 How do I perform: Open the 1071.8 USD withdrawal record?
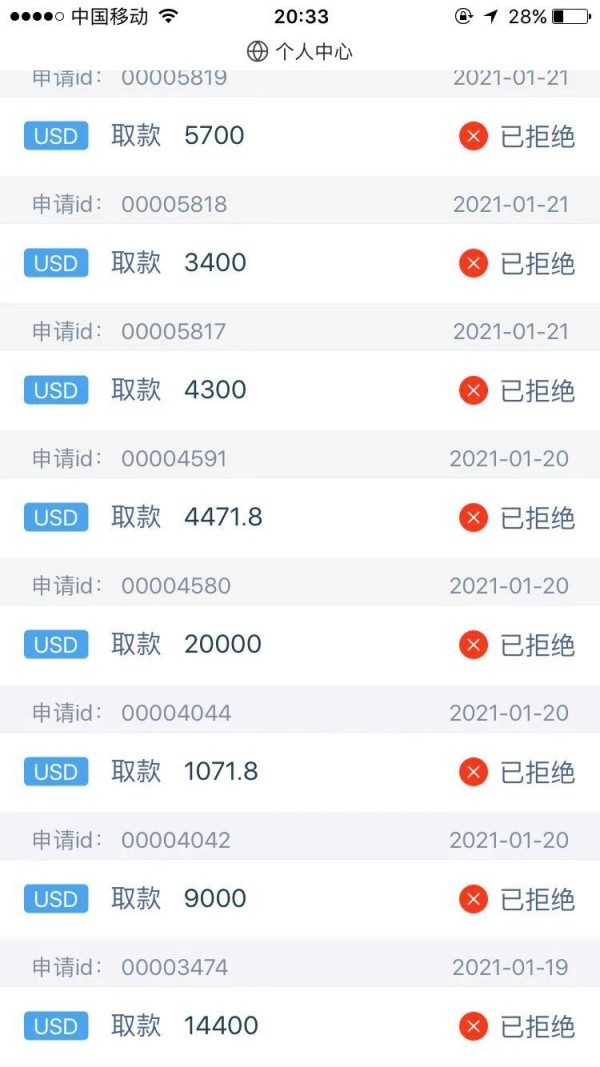(x=300, y=772)
